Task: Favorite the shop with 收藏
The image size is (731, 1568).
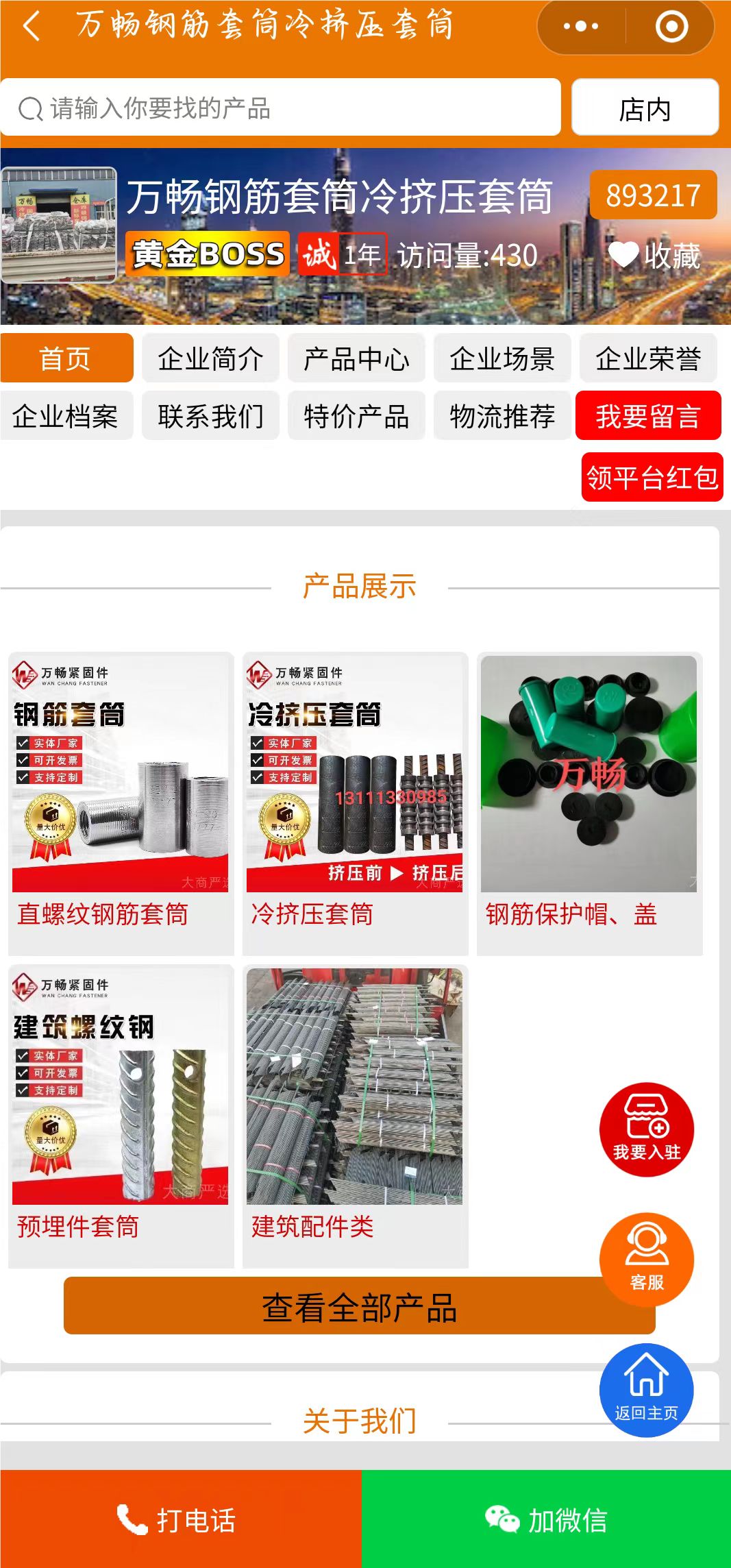Action: 654,256
